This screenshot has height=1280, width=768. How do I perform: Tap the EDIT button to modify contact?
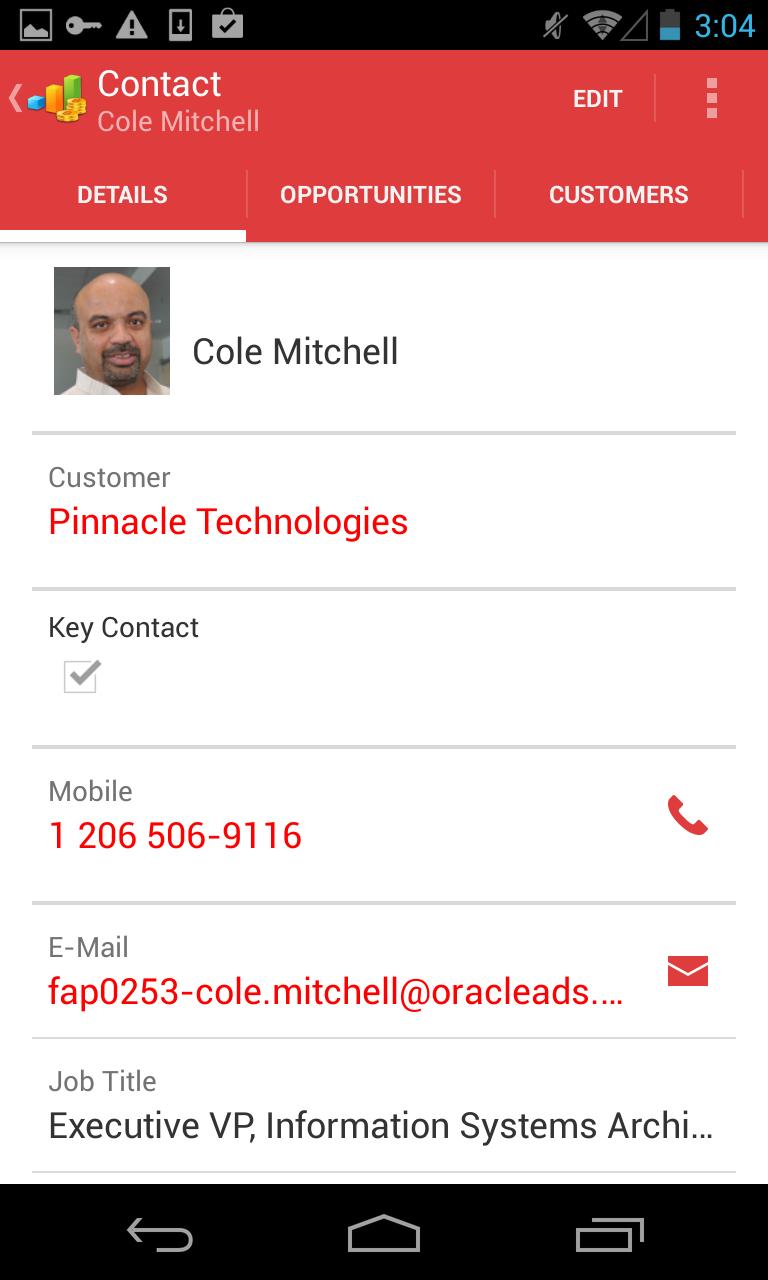(597, 98)
